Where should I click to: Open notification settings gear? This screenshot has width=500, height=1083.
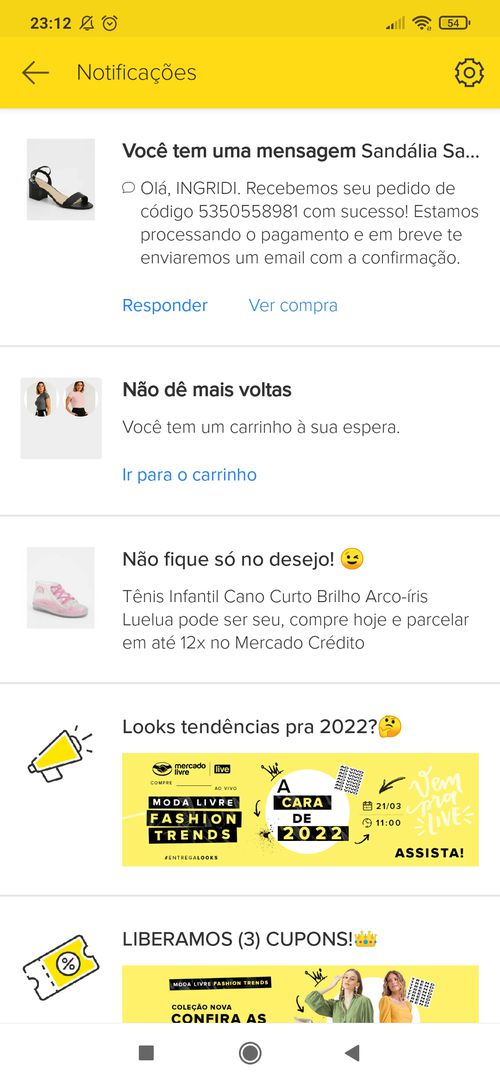(469, 73)
